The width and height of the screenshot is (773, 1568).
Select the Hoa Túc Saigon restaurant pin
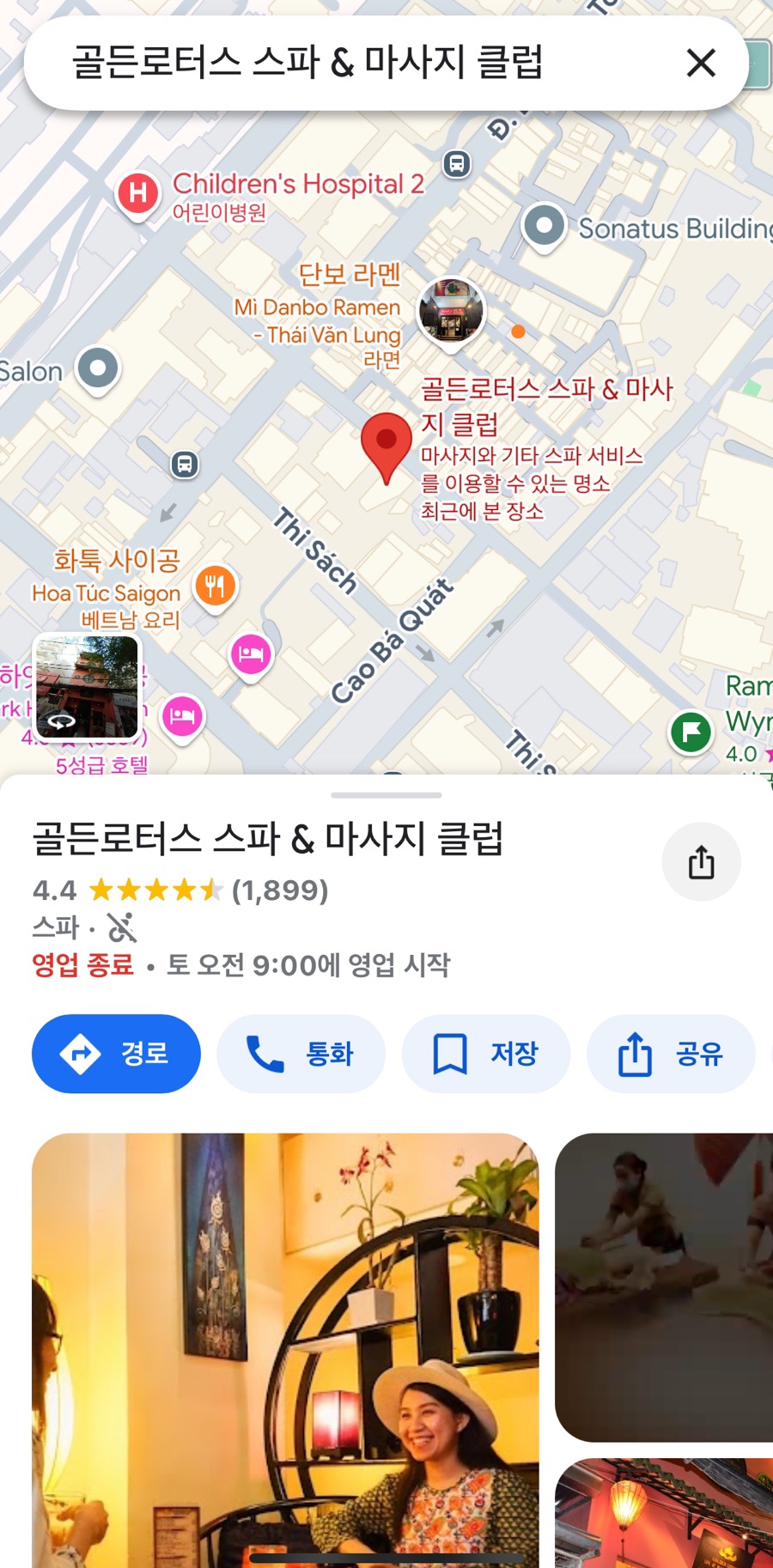click(216, 587)
